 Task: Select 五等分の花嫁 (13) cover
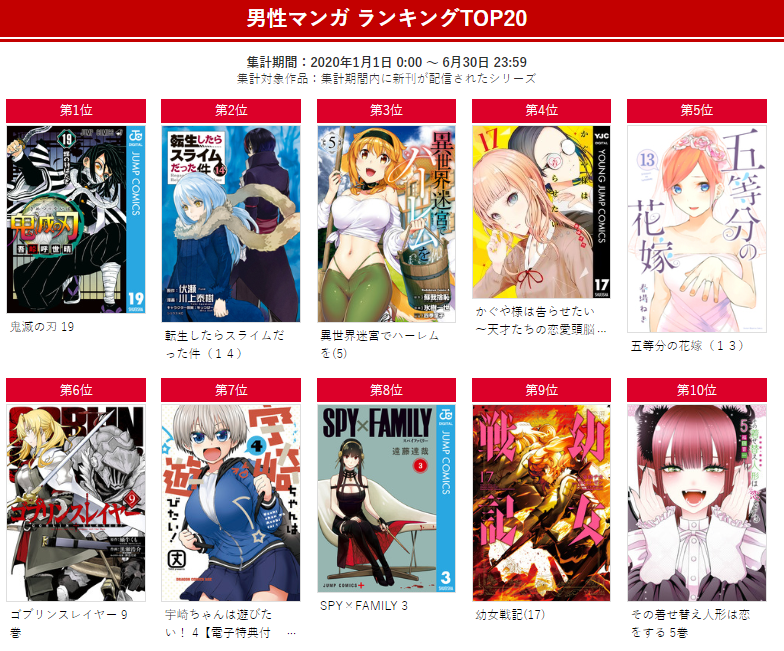point(696,228)
